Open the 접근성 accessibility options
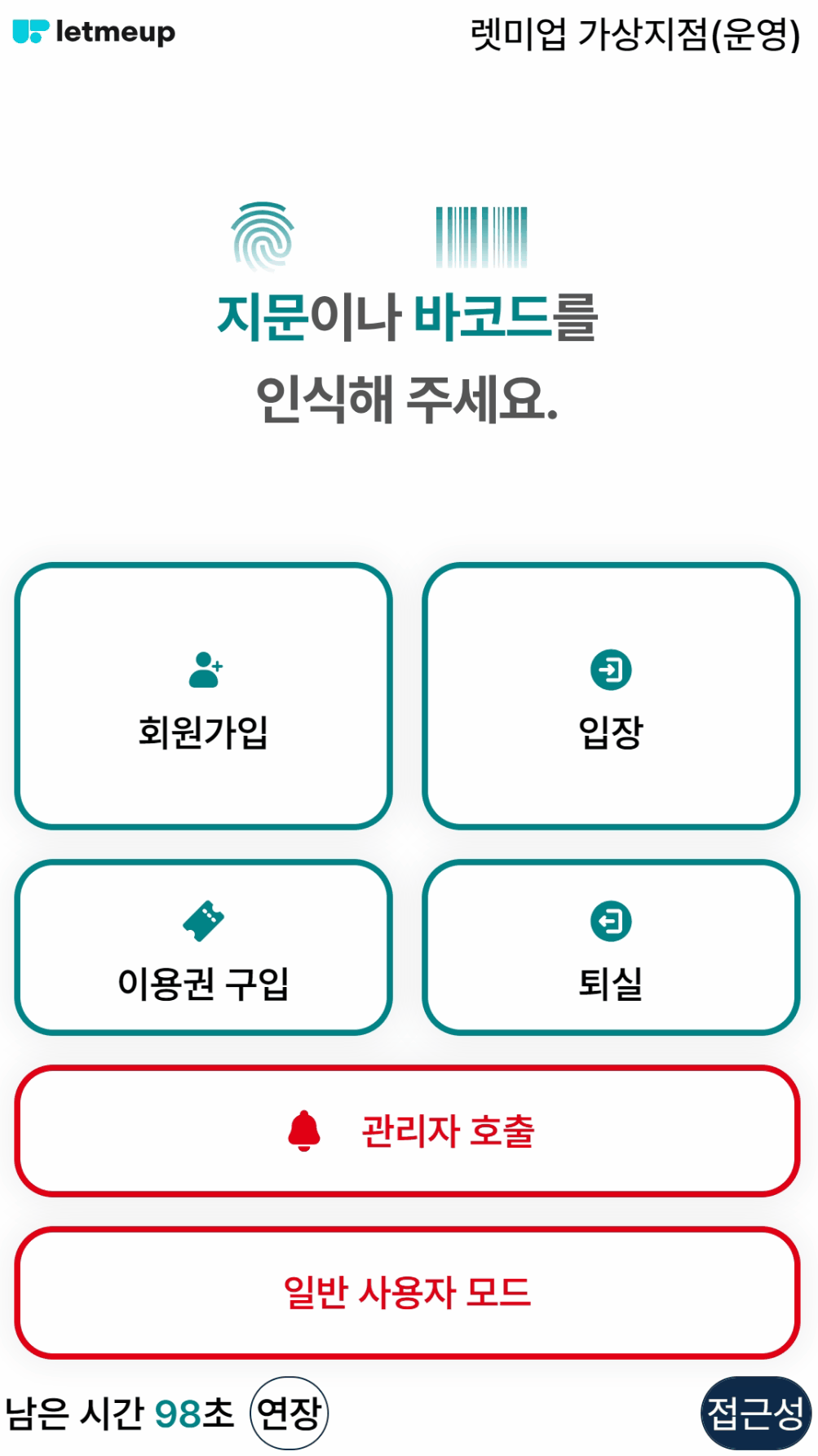The image size is (818, 1456). [x=755, y=1413]
